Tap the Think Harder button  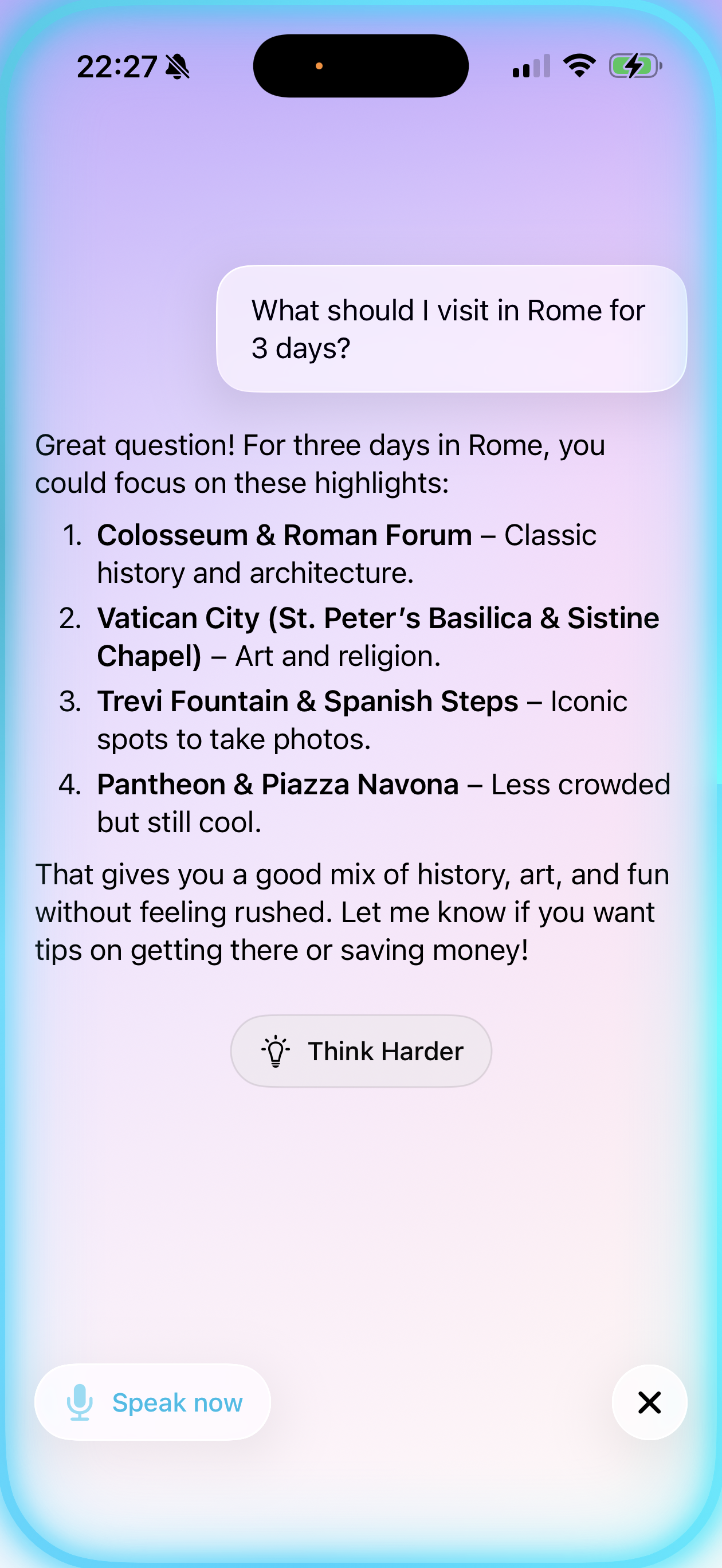coord(361,1051)
